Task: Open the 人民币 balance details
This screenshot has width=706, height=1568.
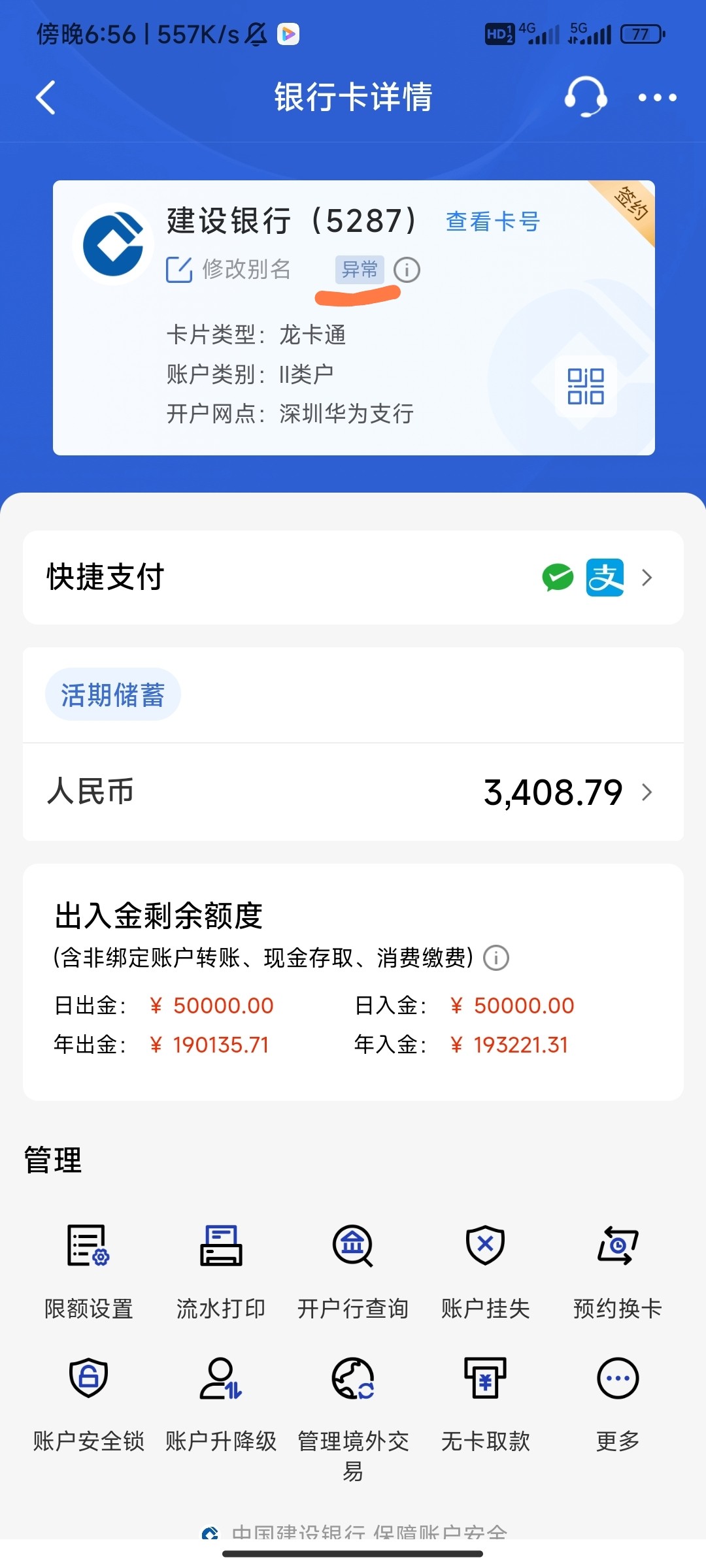Action: (353, 792)
